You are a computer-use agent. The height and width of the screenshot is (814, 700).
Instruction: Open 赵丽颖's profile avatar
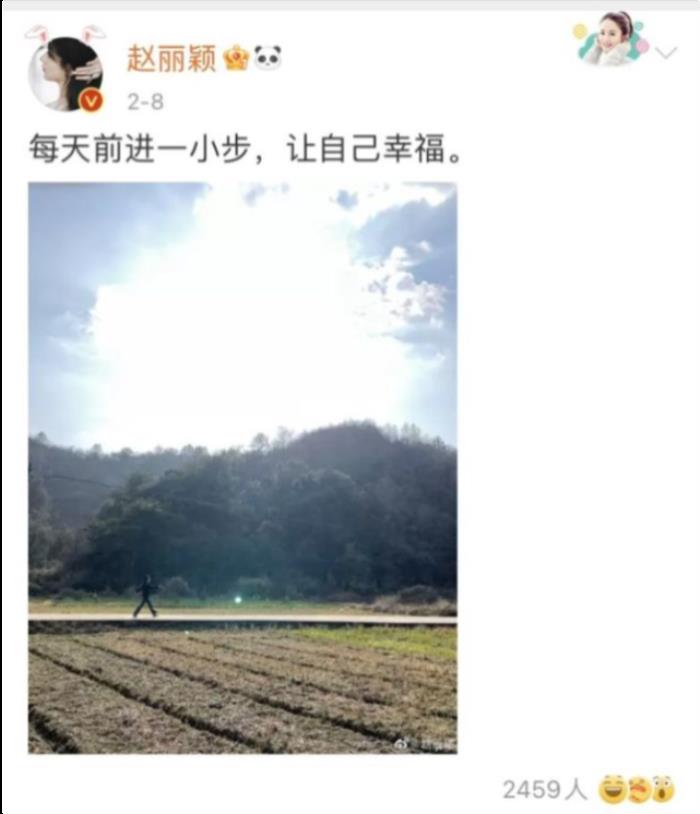tap(65, 73)
